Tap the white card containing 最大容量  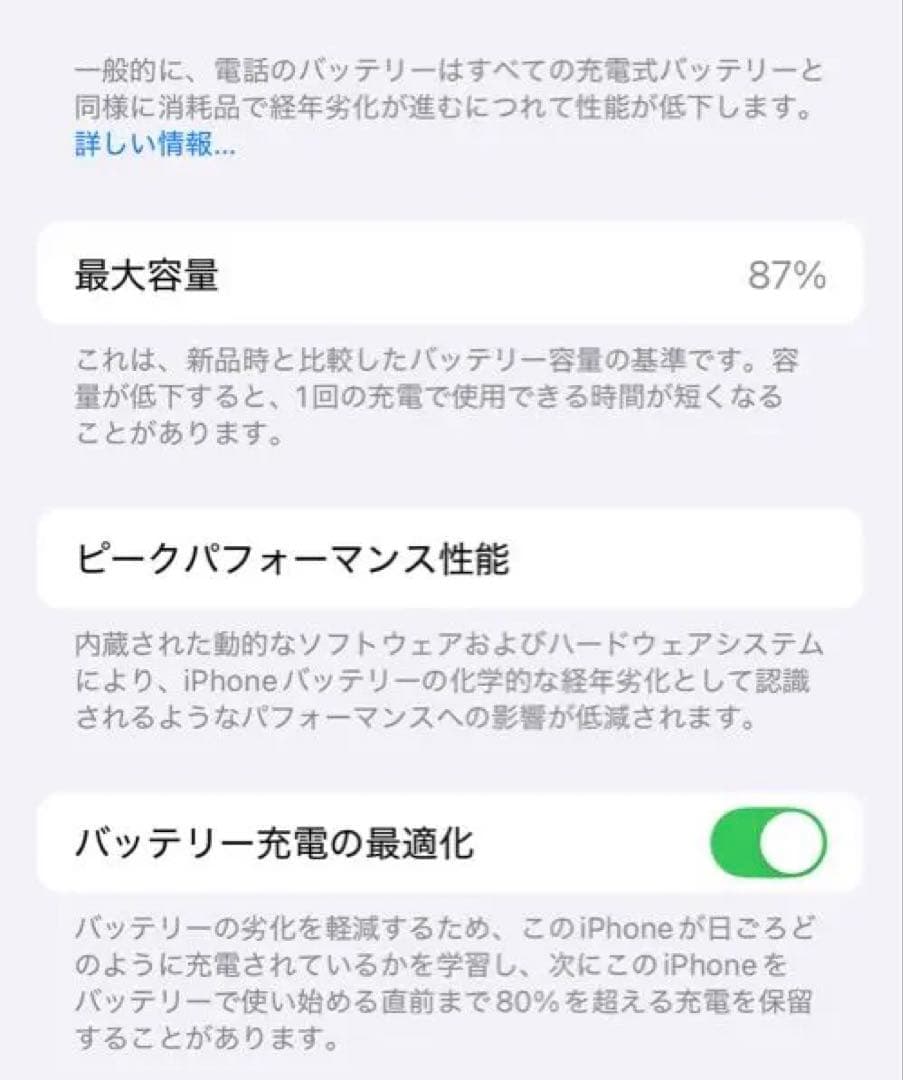450,277
